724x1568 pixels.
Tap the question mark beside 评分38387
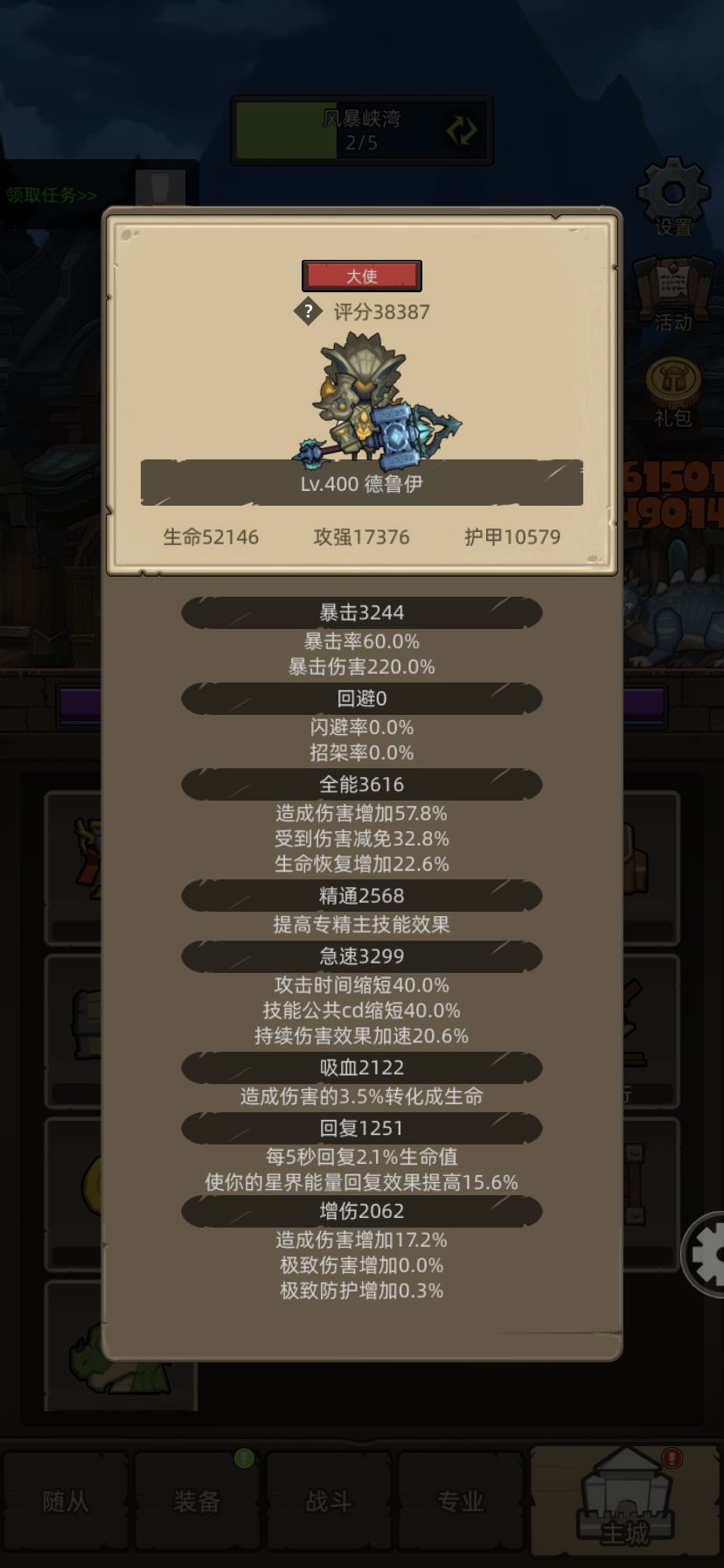coord(308,311)
